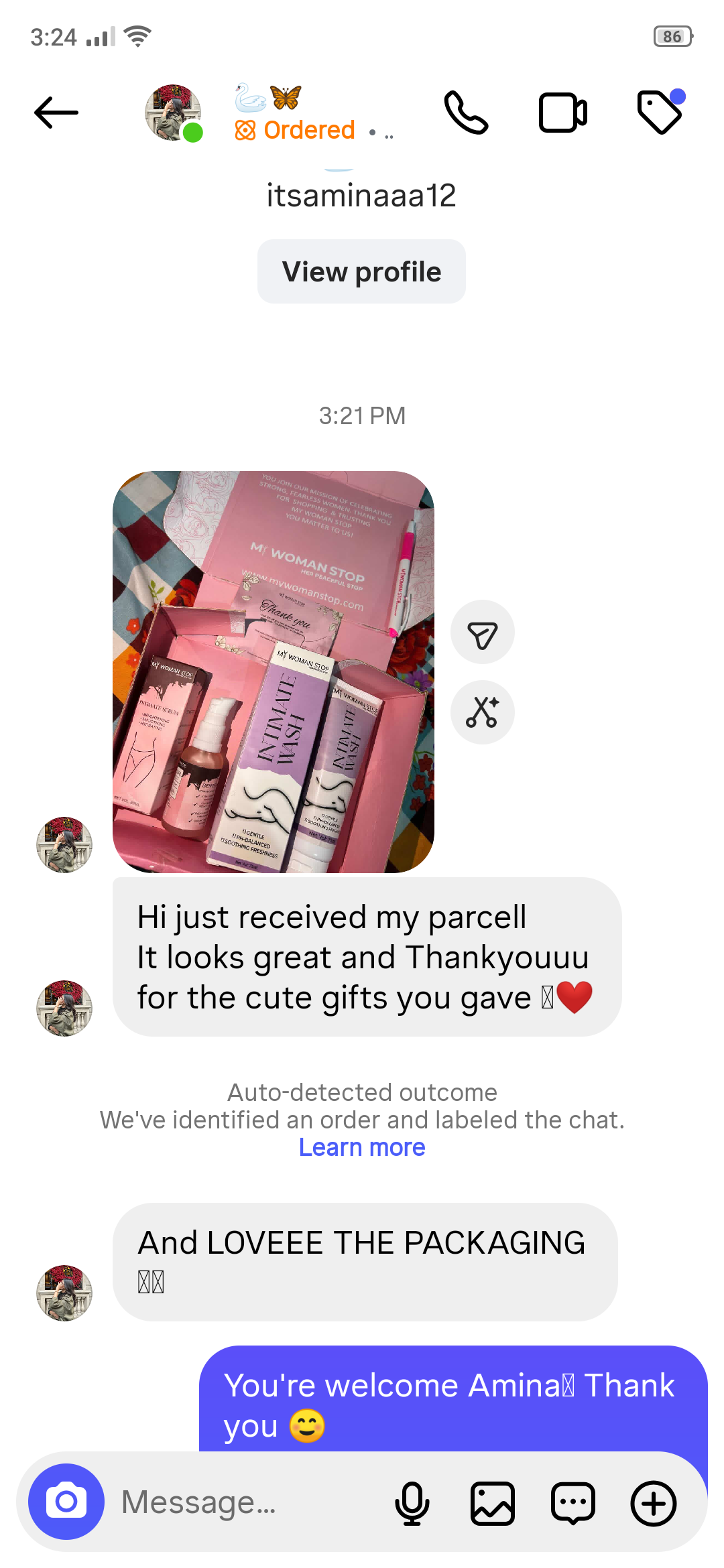The height and width of the screenshot is (1568, 724).
Task: Open the received product photo
Action: coord(274,672)
